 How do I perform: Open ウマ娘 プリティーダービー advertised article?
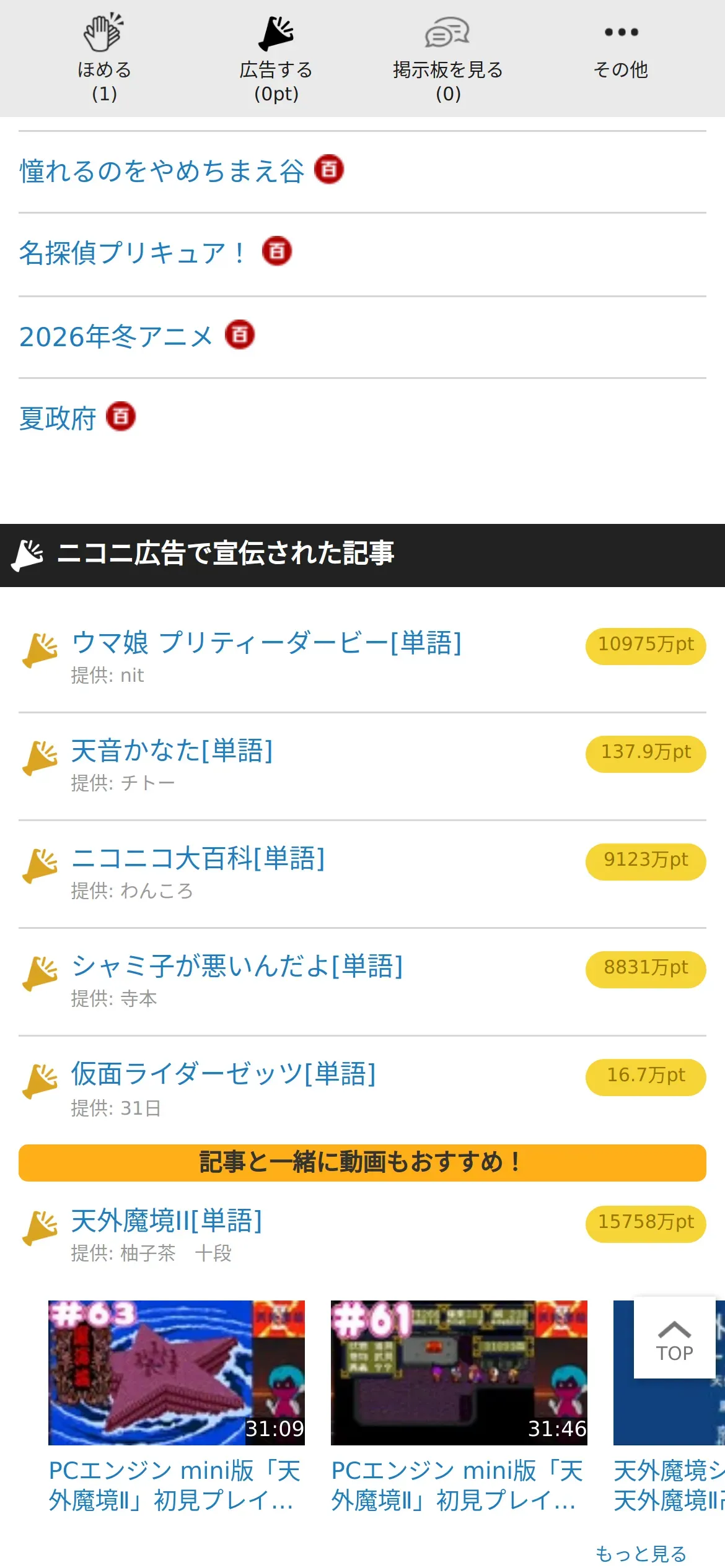[266, 643]
